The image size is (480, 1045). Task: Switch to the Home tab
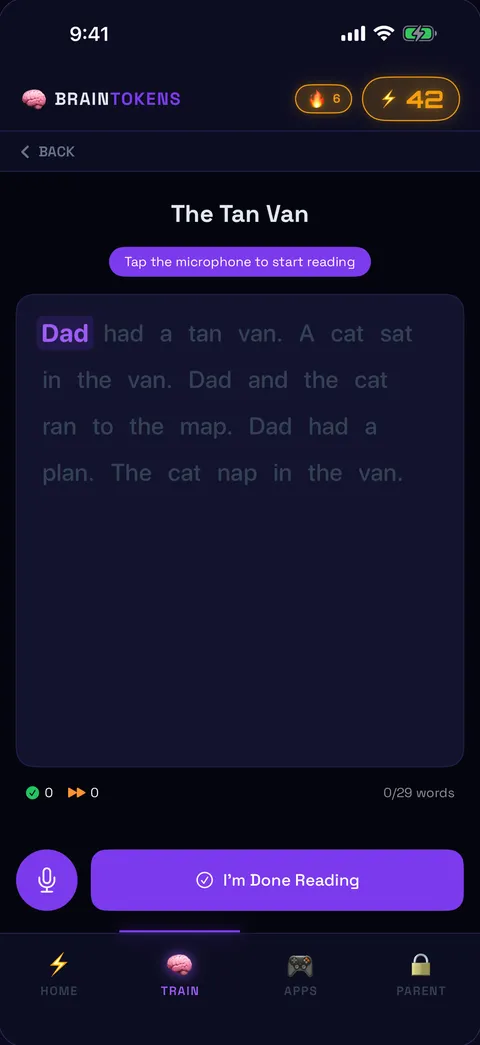point(59,974)
